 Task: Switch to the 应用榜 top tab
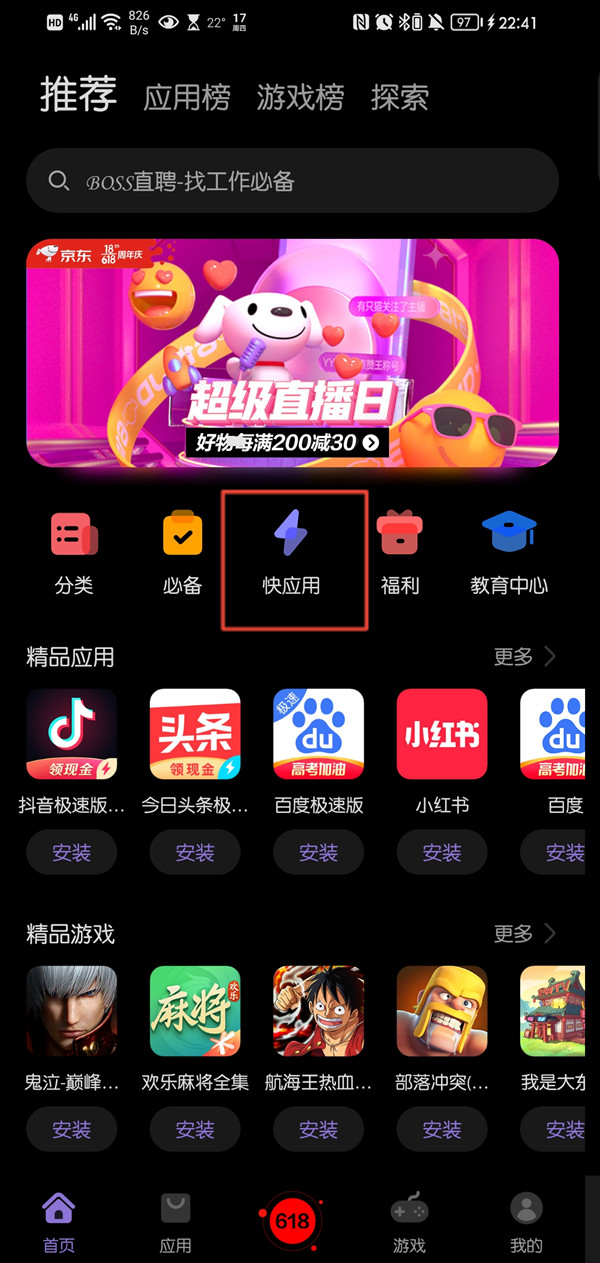tap(187, 97)
